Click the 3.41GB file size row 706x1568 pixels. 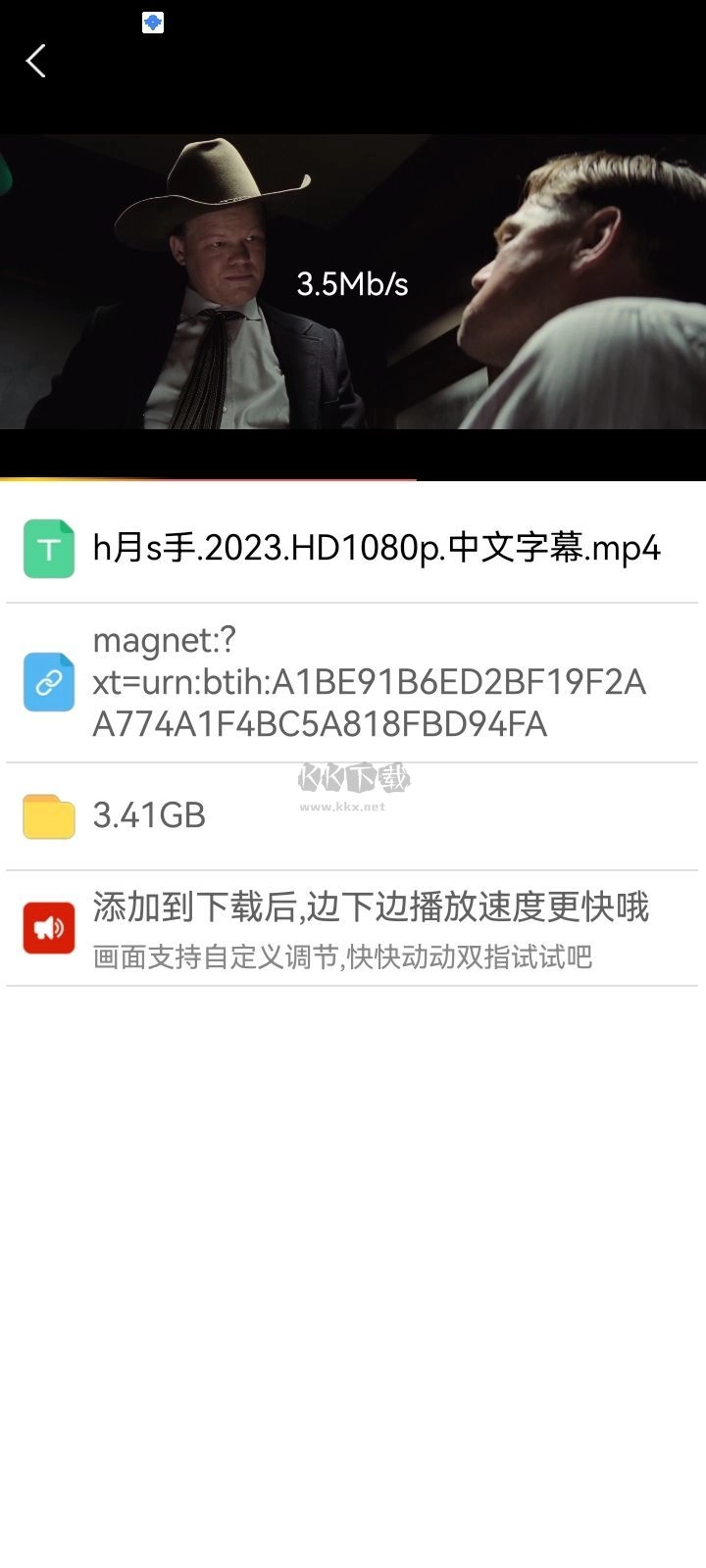[147, 815]
